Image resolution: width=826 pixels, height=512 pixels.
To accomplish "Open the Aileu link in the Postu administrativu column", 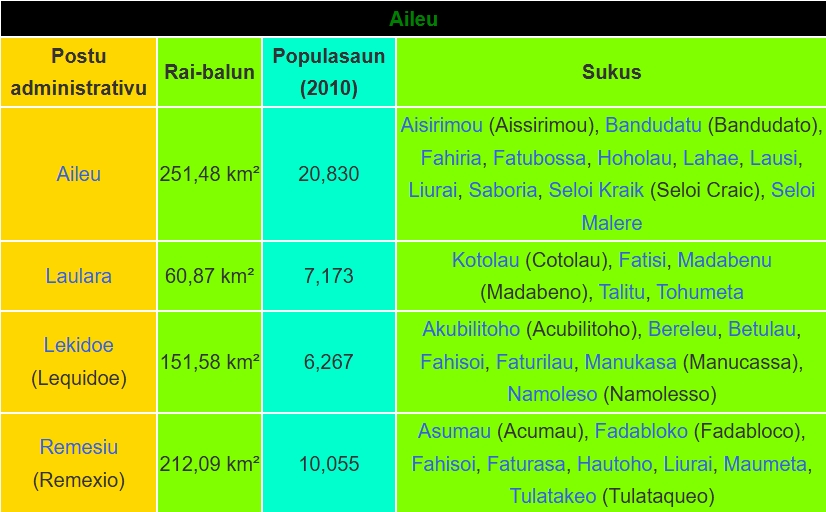I will [x=78, y=174].
